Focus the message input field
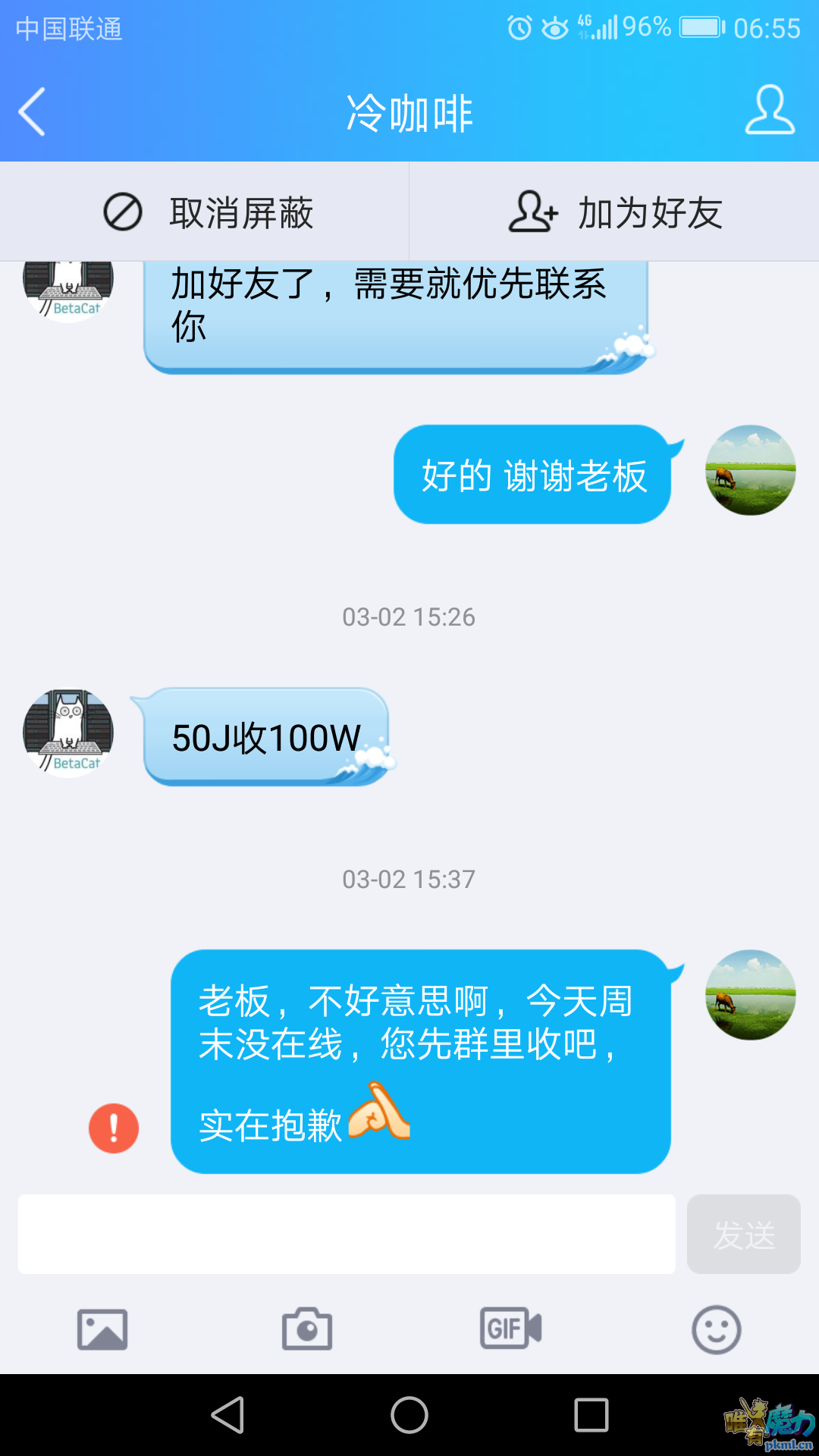 click(x=347, y=1235)
